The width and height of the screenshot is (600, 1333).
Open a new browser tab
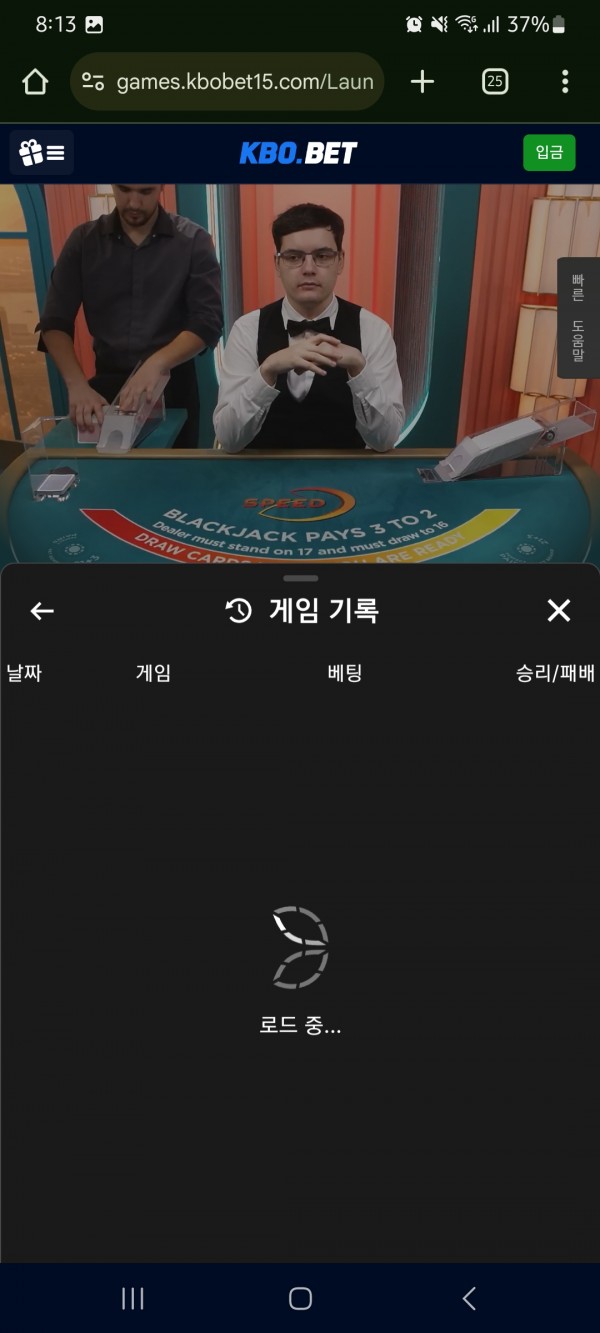pyautogui.click(x=423, y=82)
